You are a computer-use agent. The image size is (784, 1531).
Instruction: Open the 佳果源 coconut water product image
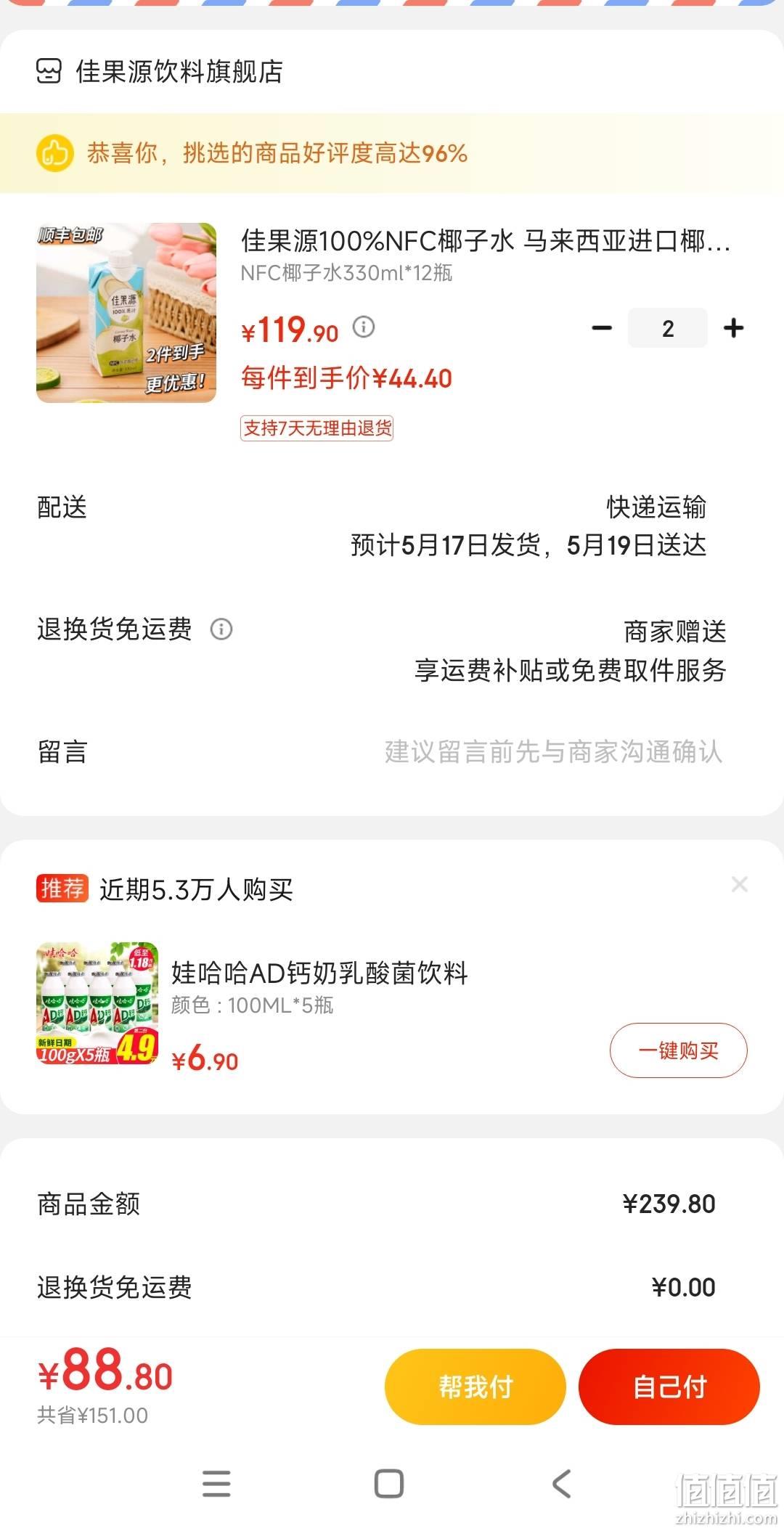tap(126, 313)
